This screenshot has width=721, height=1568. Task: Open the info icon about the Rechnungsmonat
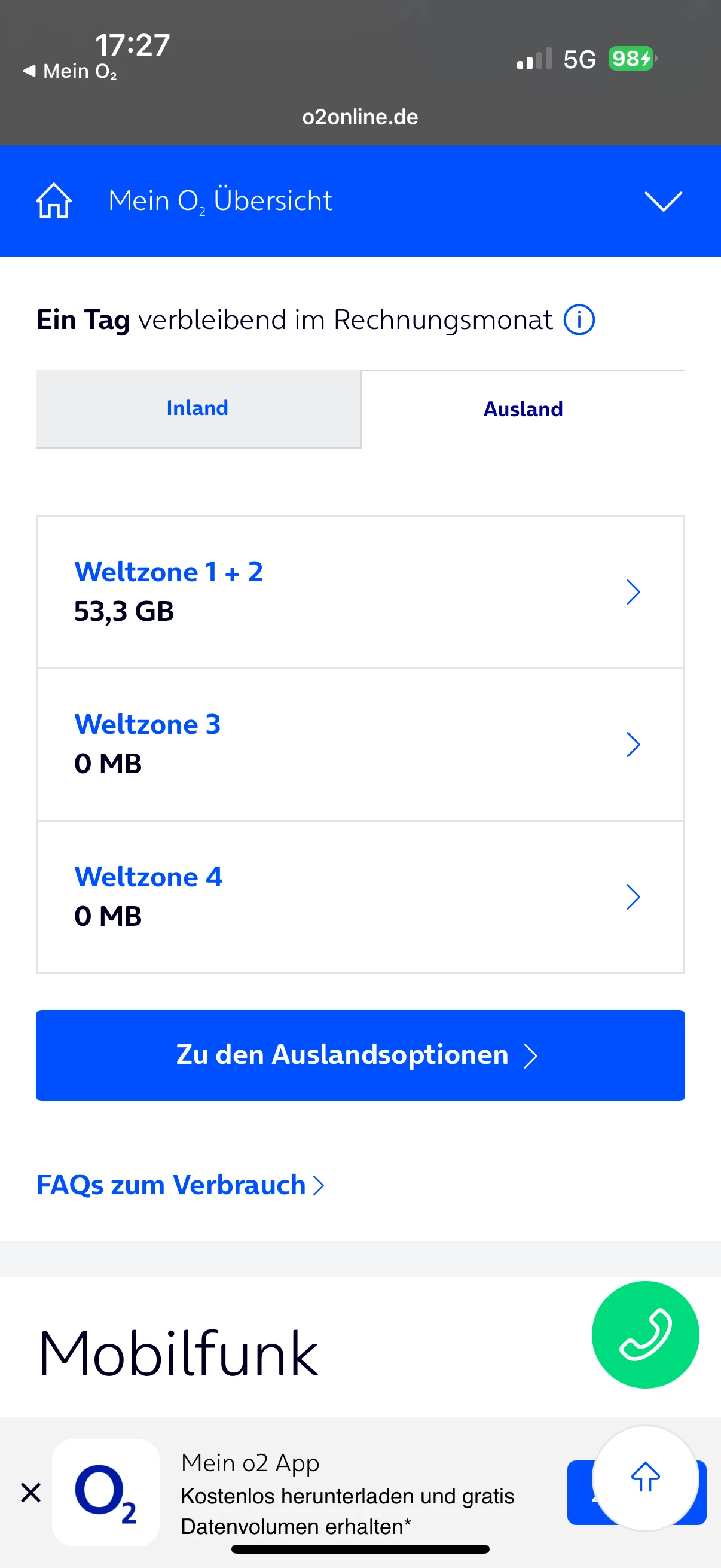coord(579,320)
